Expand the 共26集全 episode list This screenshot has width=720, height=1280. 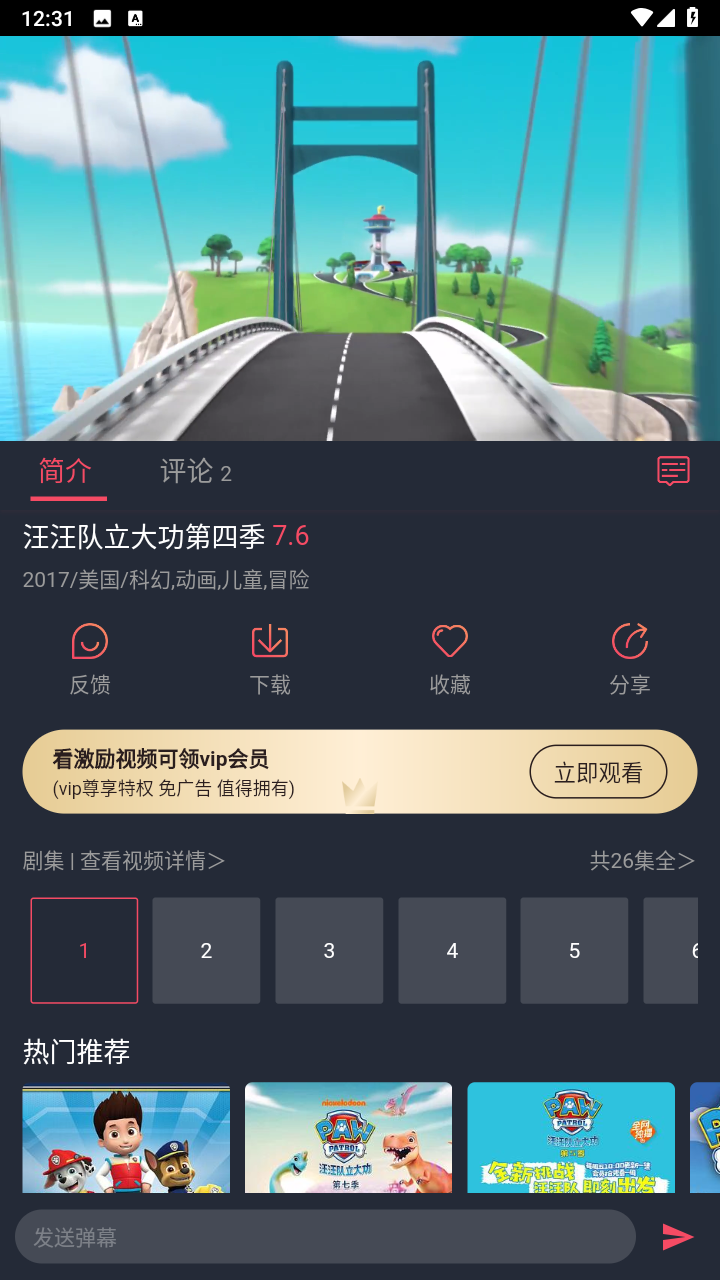[642, 860]
